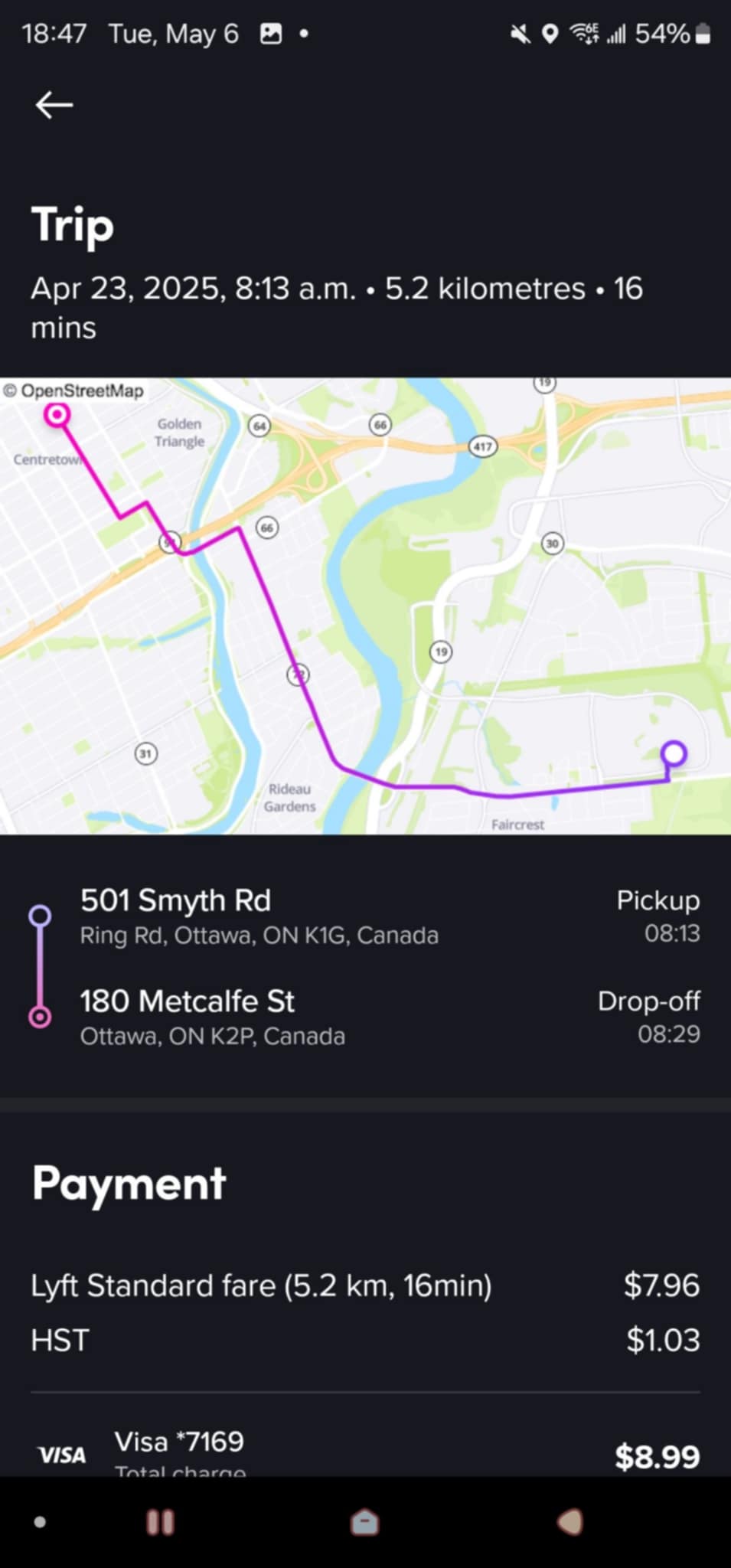Open the trip route map
The width and height of the screenshot is (731, 1568).
click(x=365, y=606)
